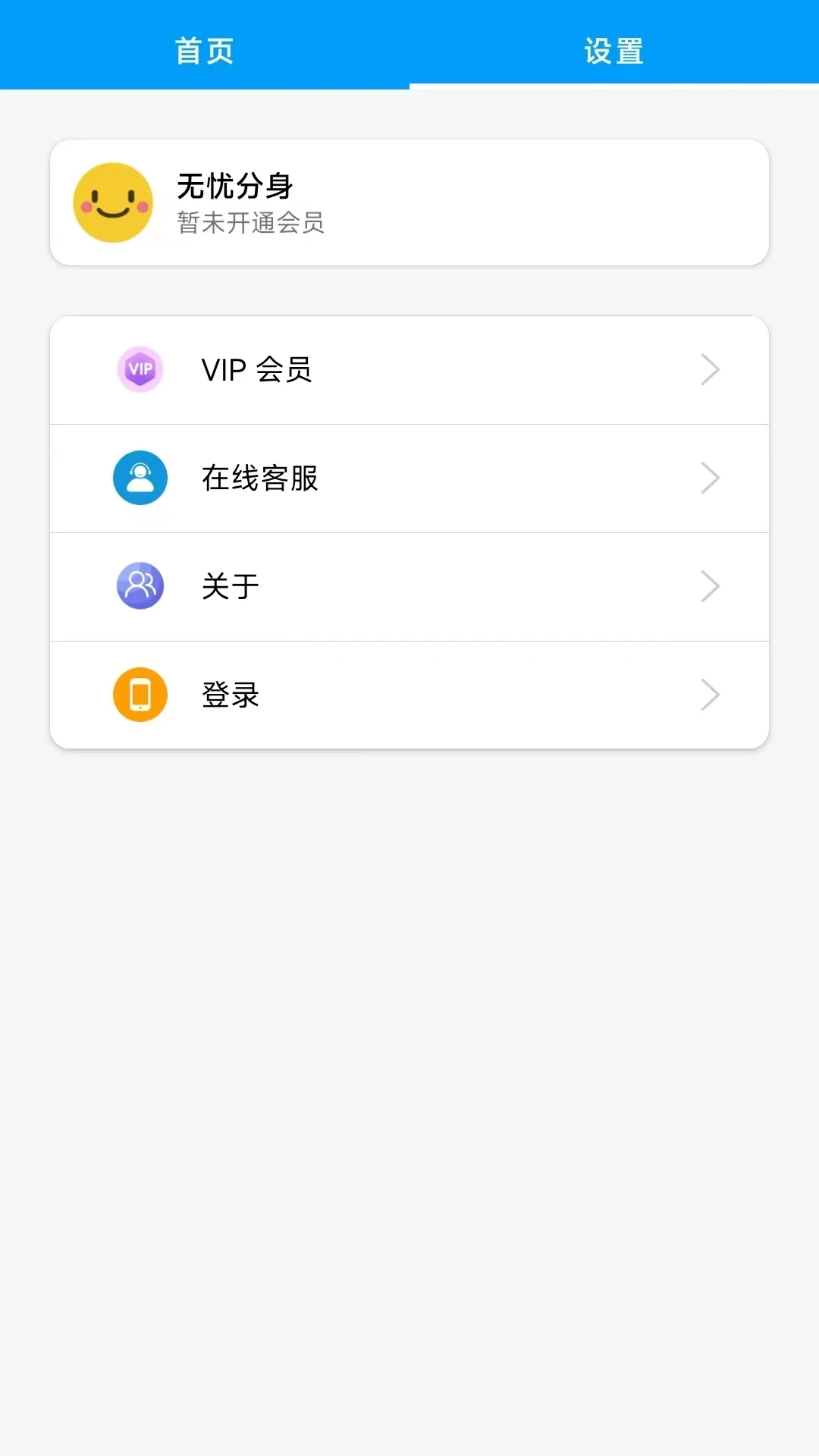Click the 登录 orange phone icon
819x1456 pixels.
[x=140, y=694]
